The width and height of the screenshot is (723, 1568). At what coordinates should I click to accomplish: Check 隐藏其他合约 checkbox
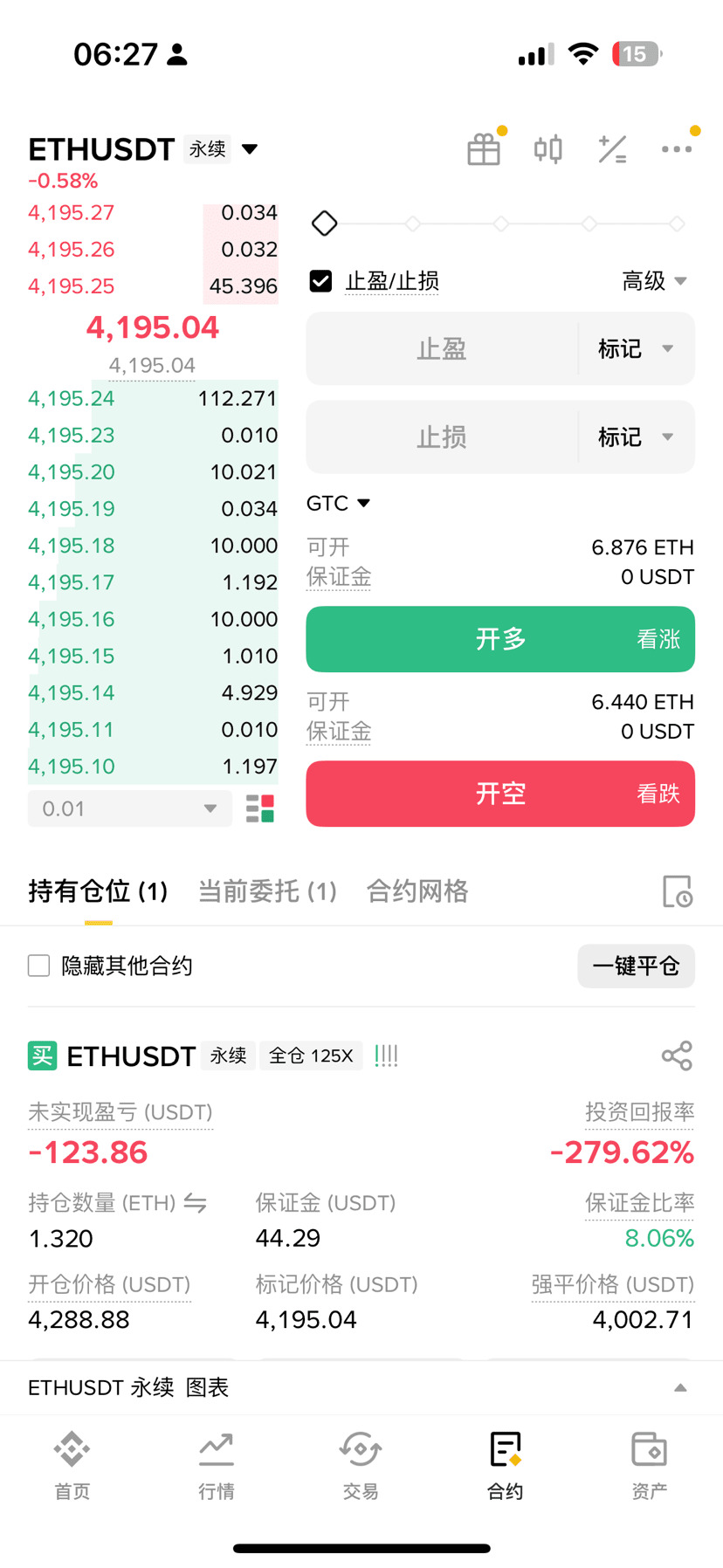click(x=39, y=966)
